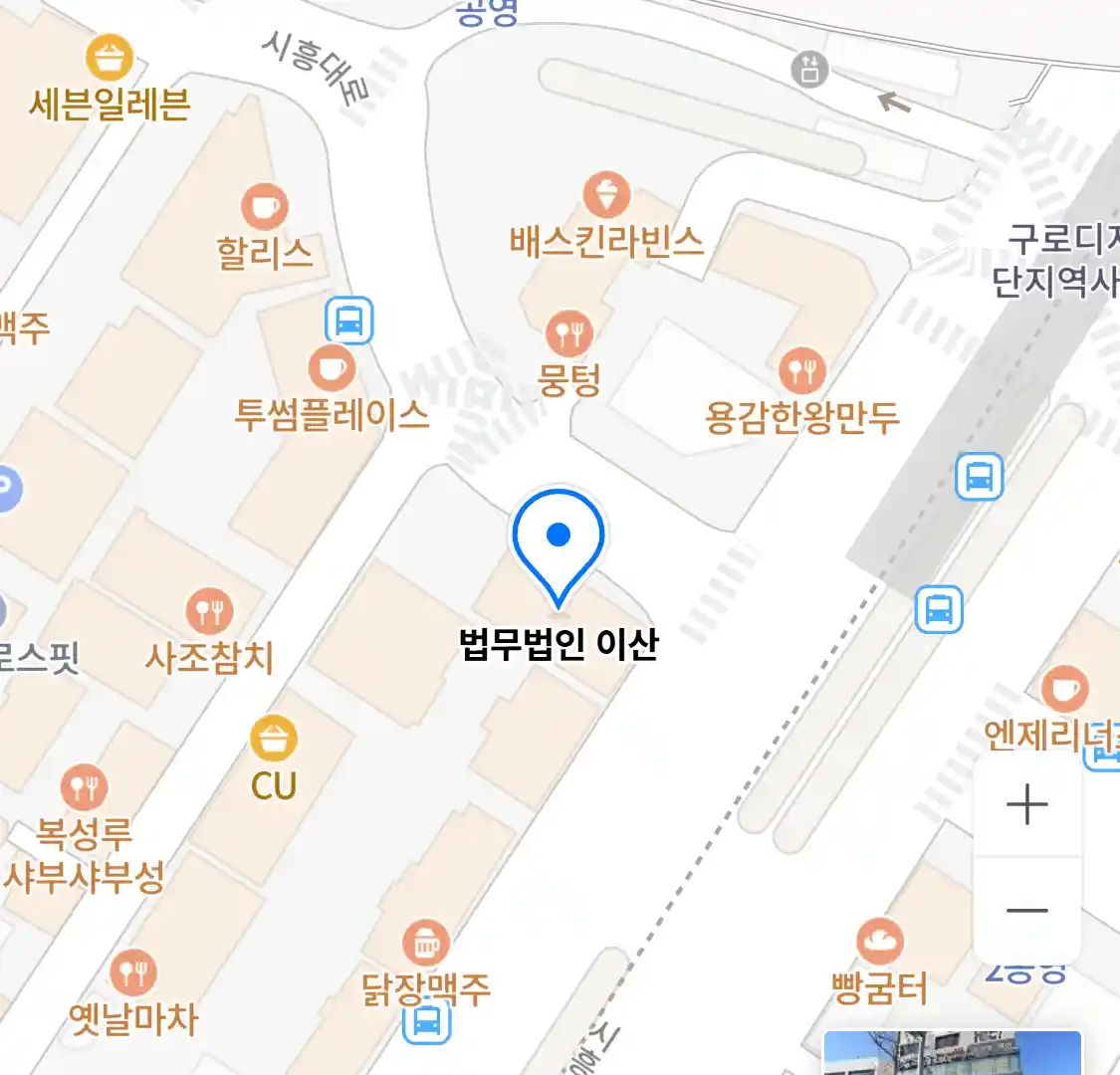1120x1075 pixels.
Task: Tap the bus stop icon near 투썸플레이스
Action: pyautogui.click(x=349, y=322)
